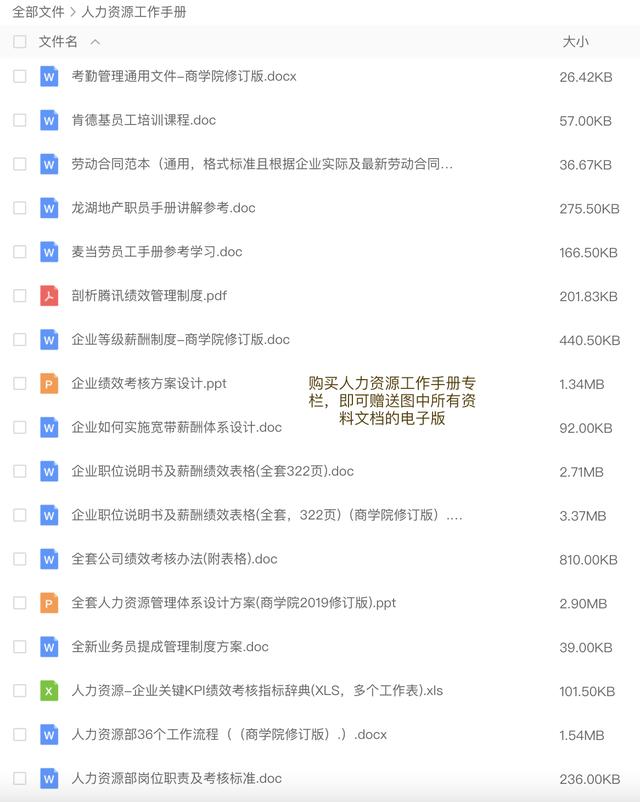
Task: Open the PDF 剖析腾讯绩效管理制度.pdf
Action: (149, 296)
